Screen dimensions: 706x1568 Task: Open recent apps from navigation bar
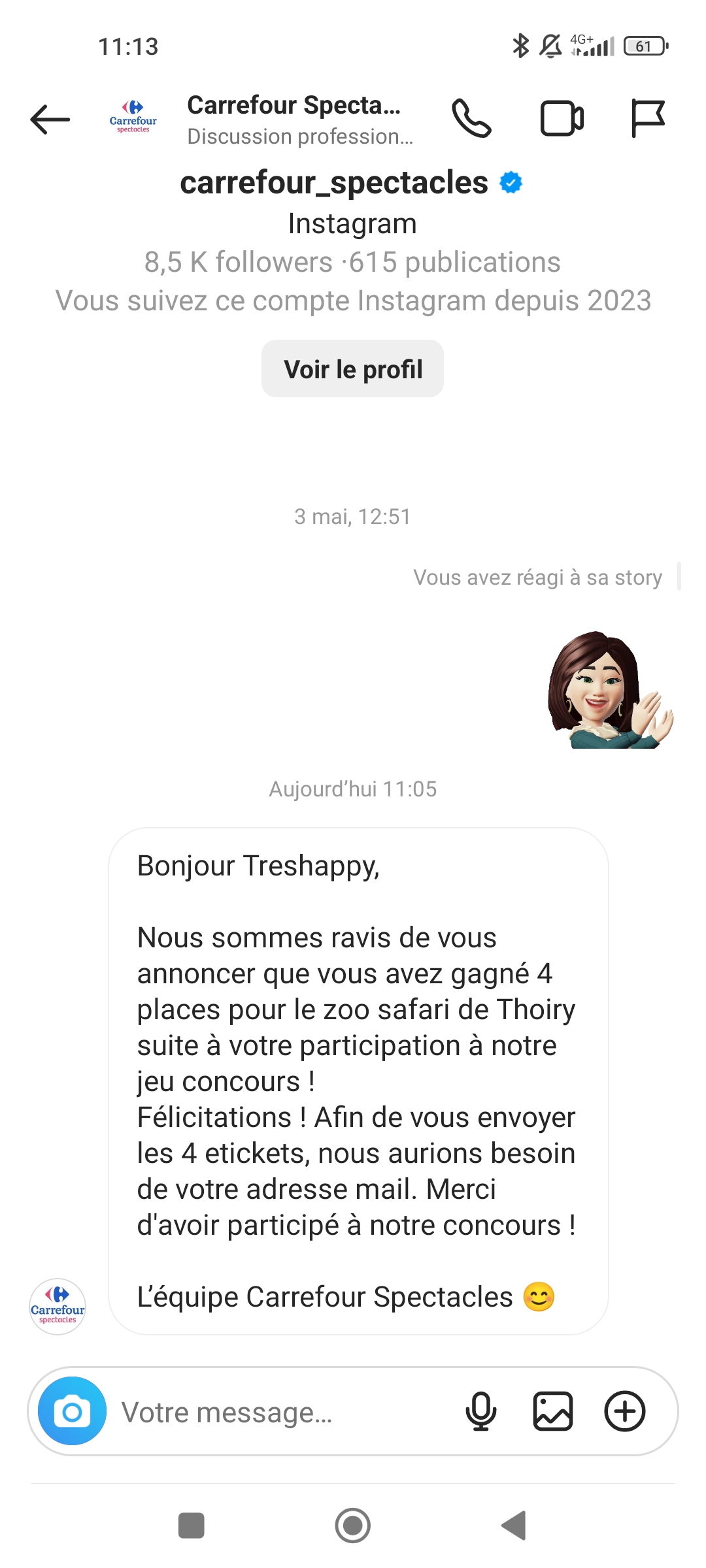click(192, 1526)
